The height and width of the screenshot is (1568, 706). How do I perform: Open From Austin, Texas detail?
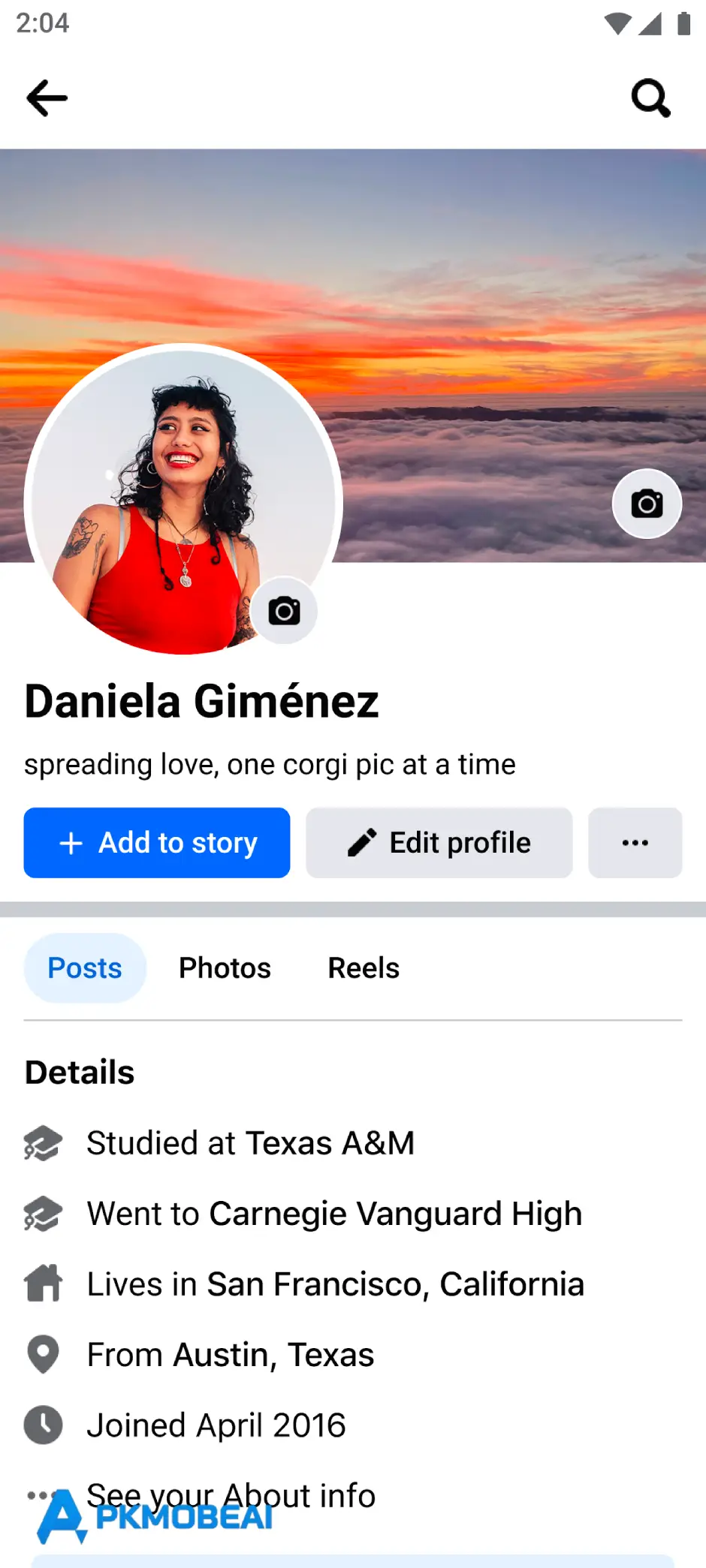pos(230,1355)
